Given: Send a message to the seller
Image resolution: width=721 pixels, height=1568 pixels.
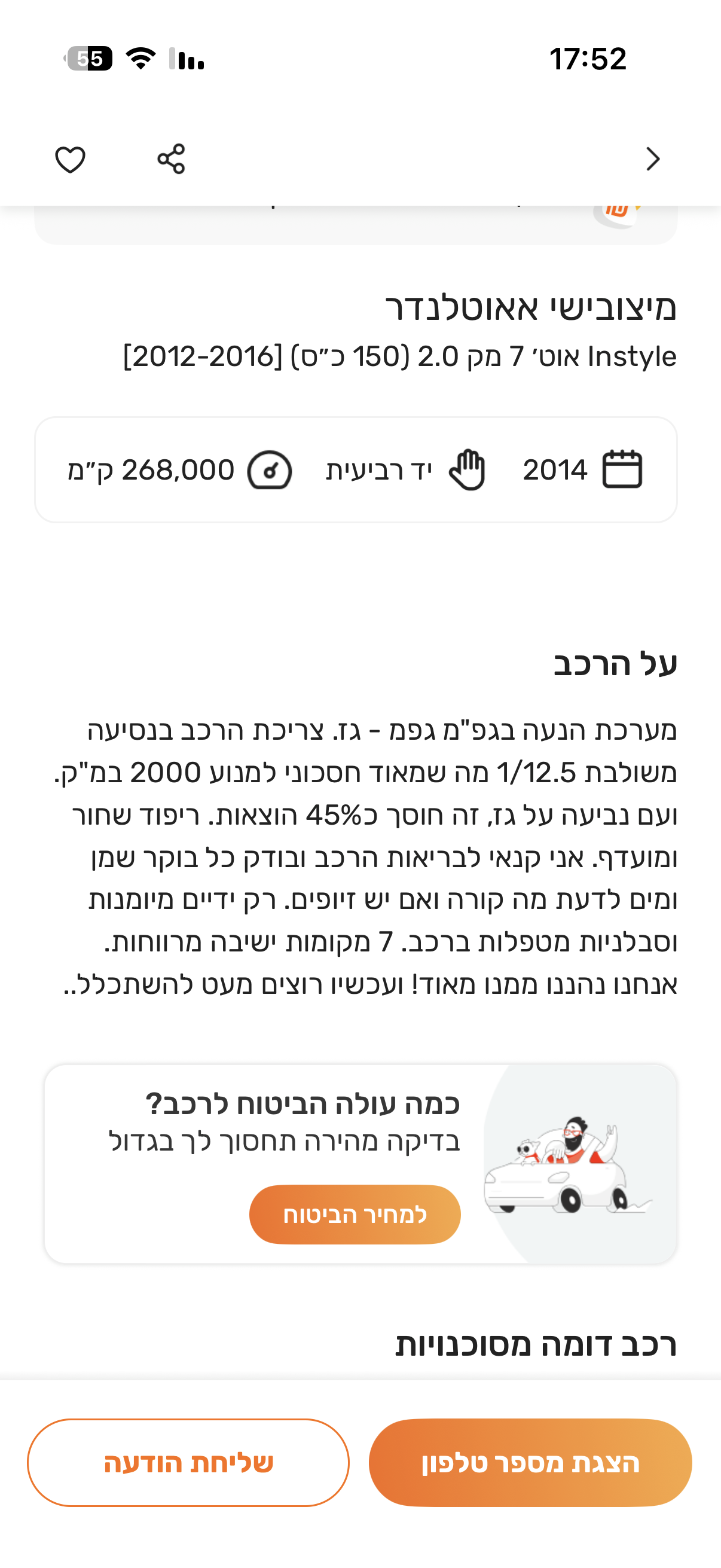Looking at the screenshot, I should pyautogui.click(x=188, y=1463).
